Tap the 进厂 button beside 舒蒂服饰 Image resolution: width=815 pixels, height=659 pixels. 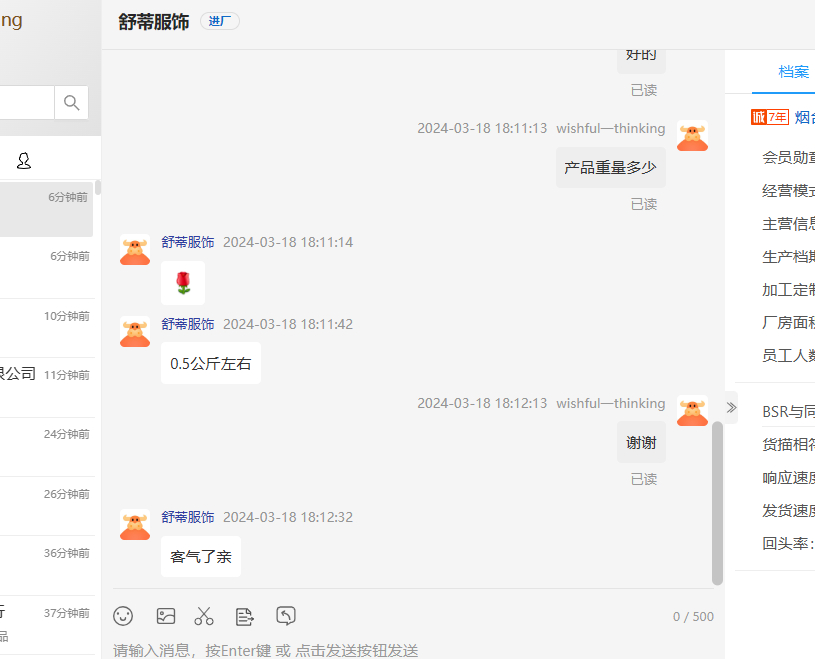(x=219, y=21)
